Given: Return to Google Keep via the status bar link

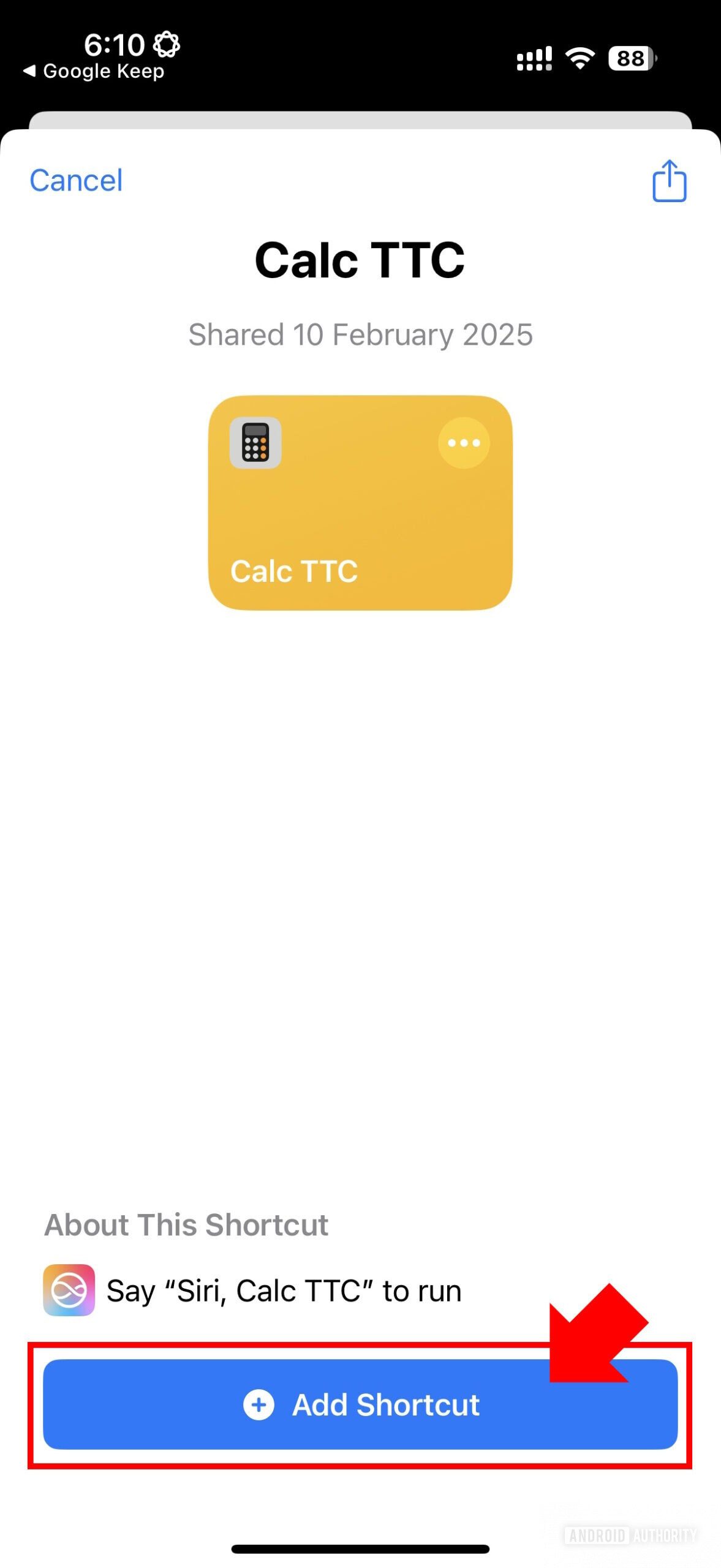Looking at the screenshot, I should click(x=94, y=72).
